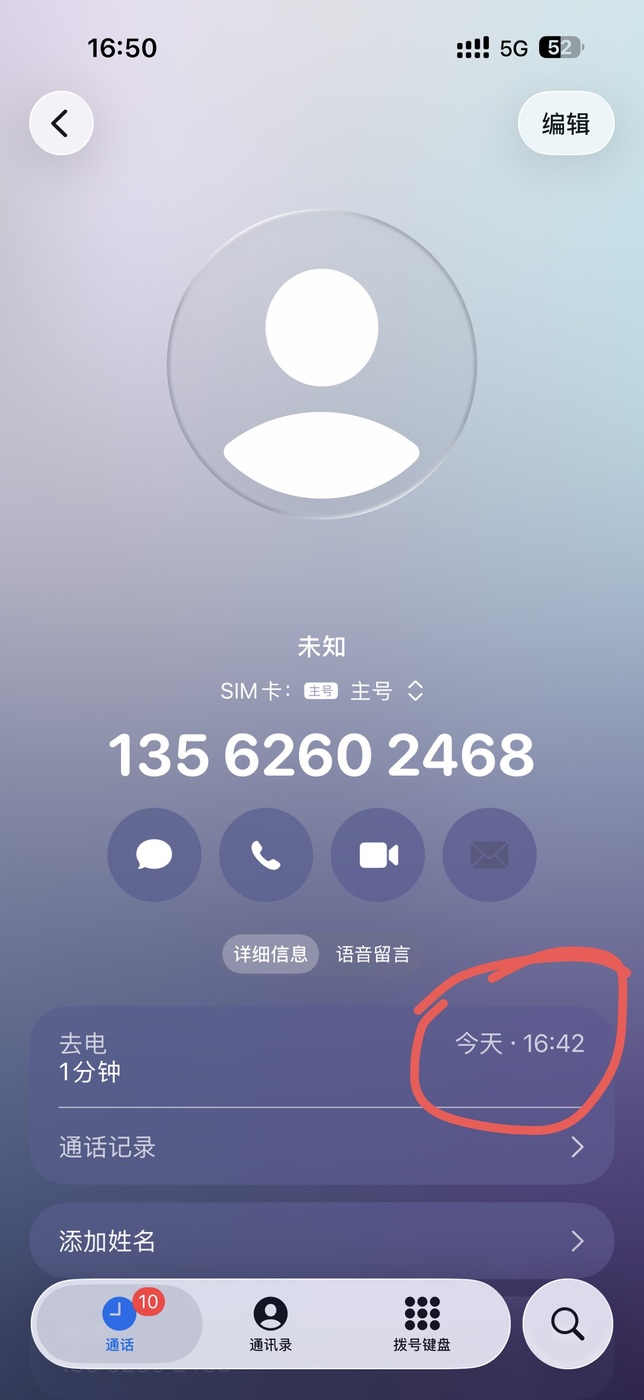Open the 添加姓名 row
644x1400 pixels.
[x=320, y=1241]
